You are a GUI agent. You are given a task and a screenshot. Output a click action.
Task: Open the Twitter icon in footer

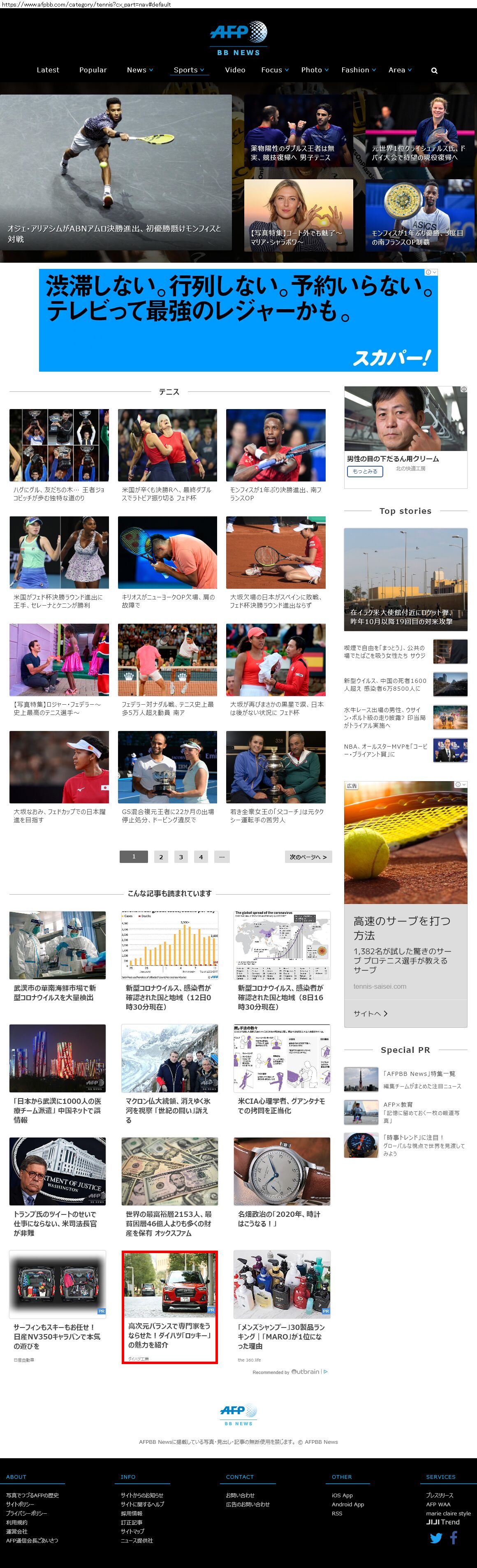click(436, 1538)
